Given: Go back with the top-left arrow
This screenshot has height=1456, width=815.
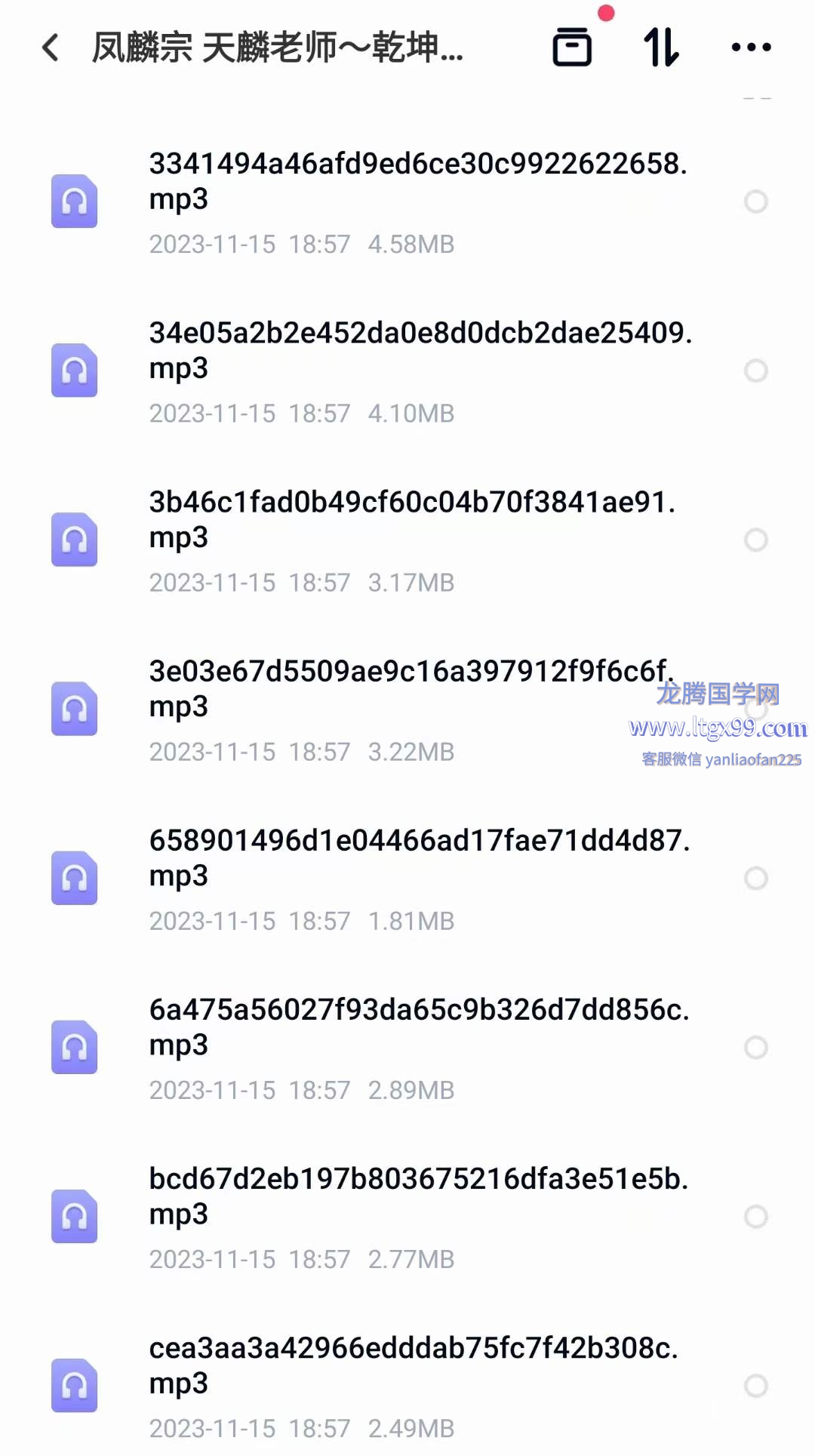Looking at the screenshot, I should 51,48.
